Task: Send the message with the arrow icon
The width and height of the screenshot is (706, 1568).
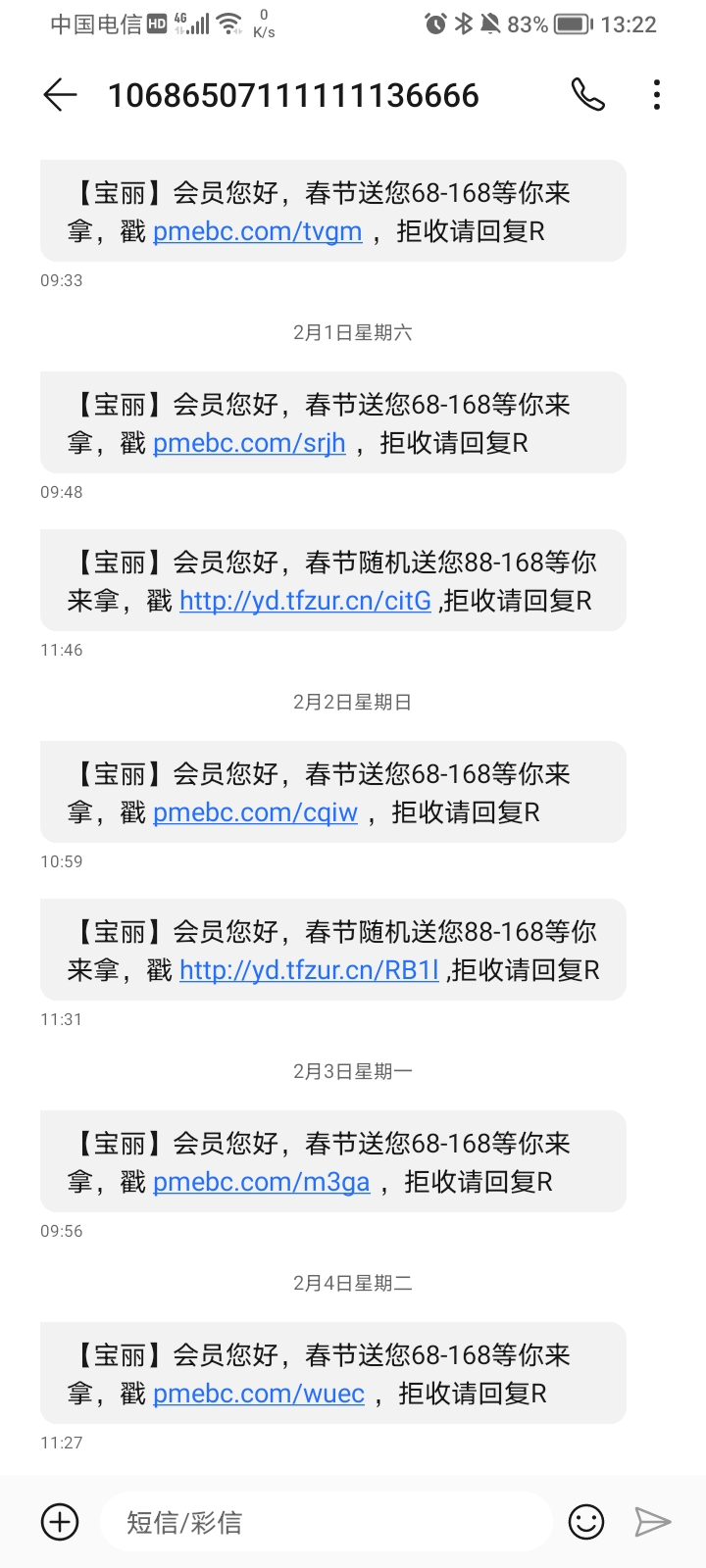Action: pyautogui.click(x=653, y=1522)
